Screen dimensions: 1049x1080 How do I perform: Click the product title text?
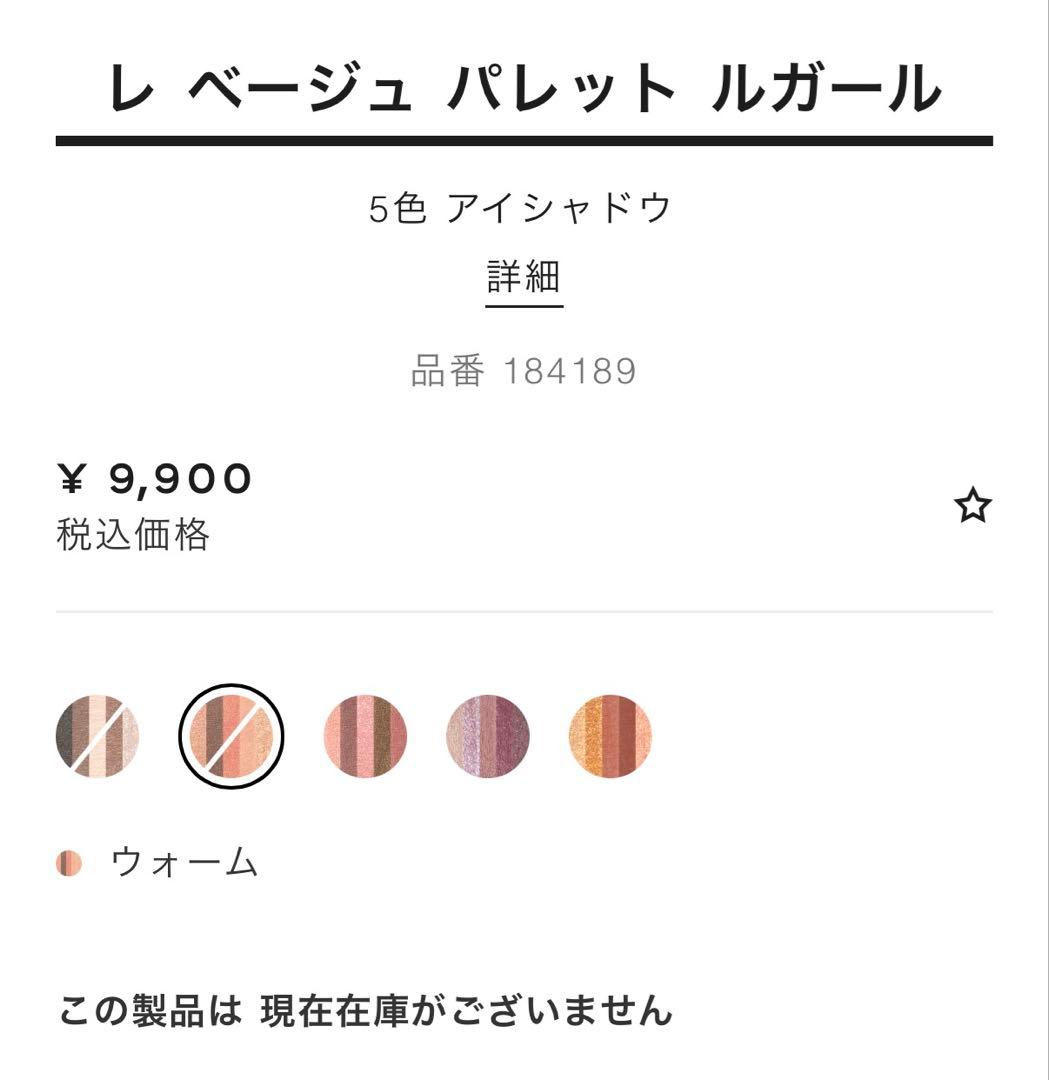pyautogui.click(x=524, y=88)
